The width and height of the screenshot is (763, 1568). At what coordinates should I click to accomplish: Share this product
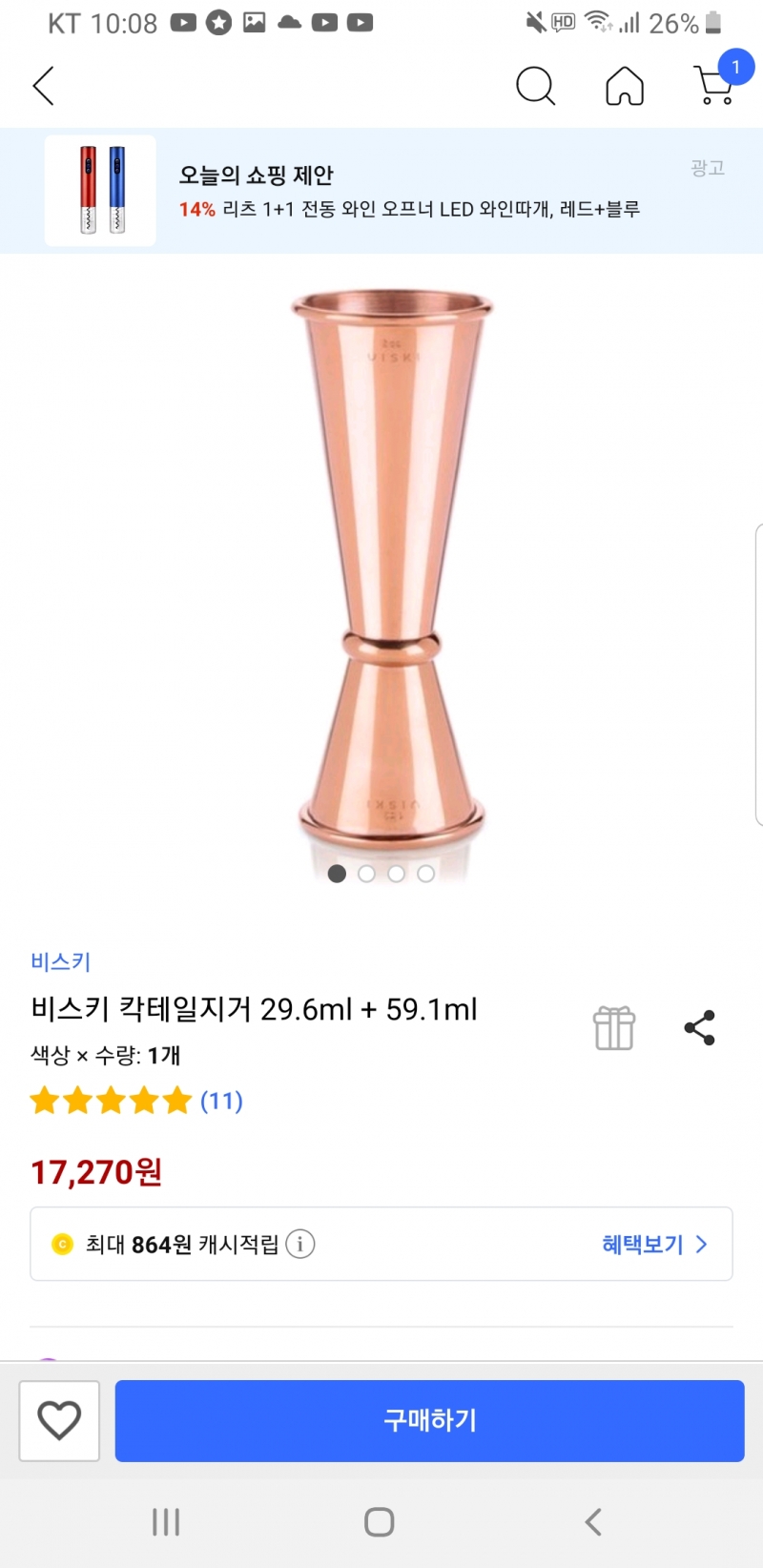(x=700, y=1028)
